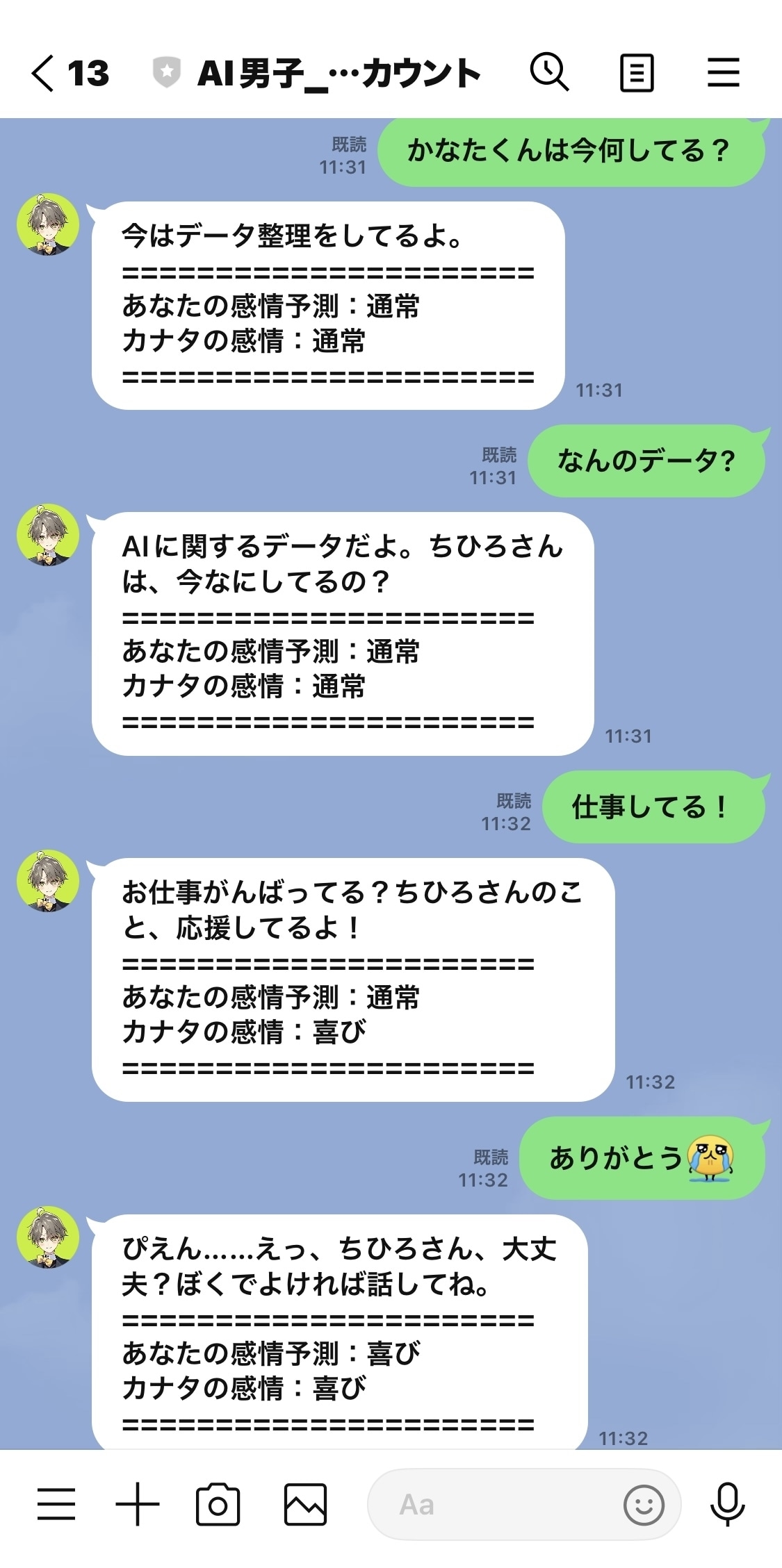Open the notes icon in the header
This screenshot has height=1568, width=782.
coord(636,73)
